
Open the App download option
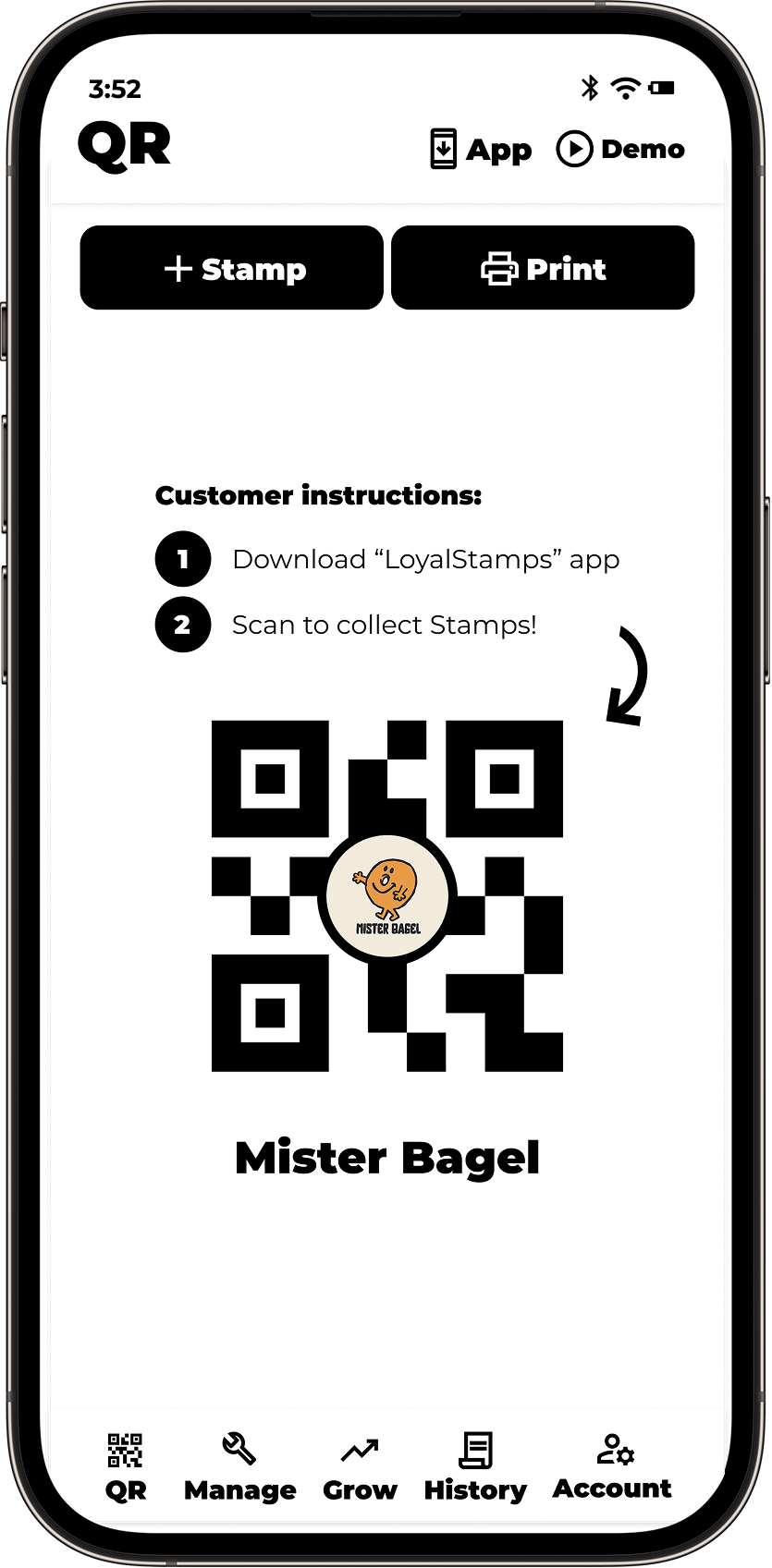coord(481,149)
